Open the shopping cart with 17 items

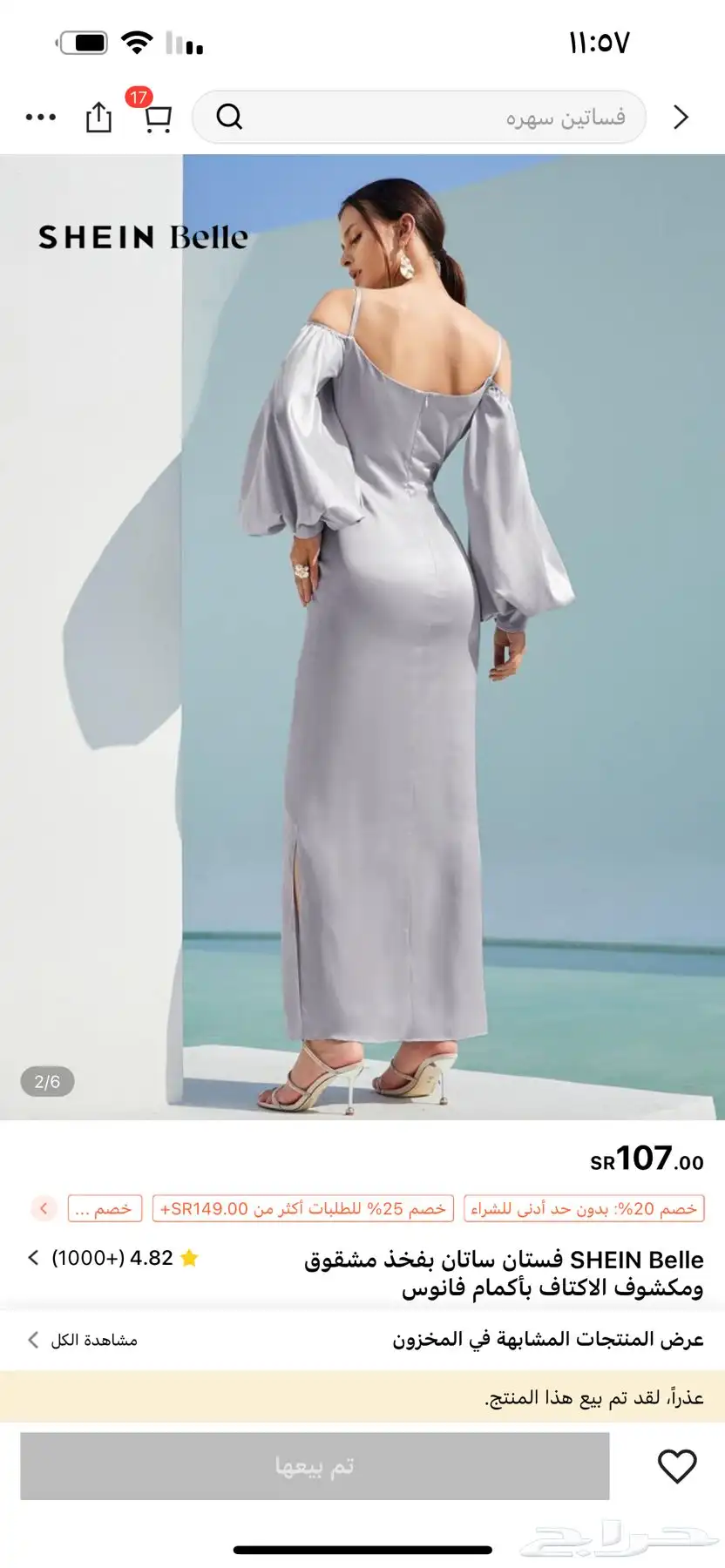[x=156, y=117]
